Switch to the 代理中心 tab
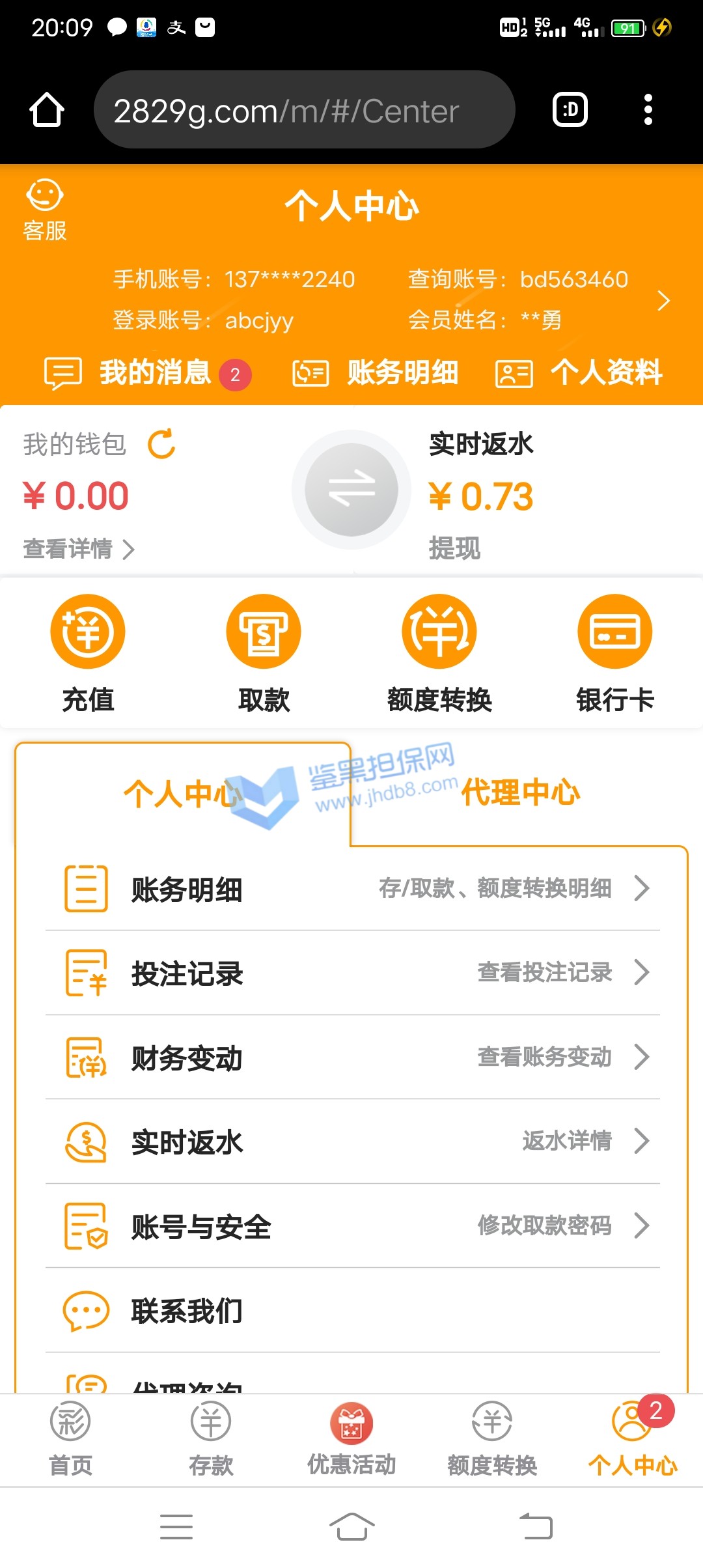This screenshot has width=703, height=1568. (519, 793)
